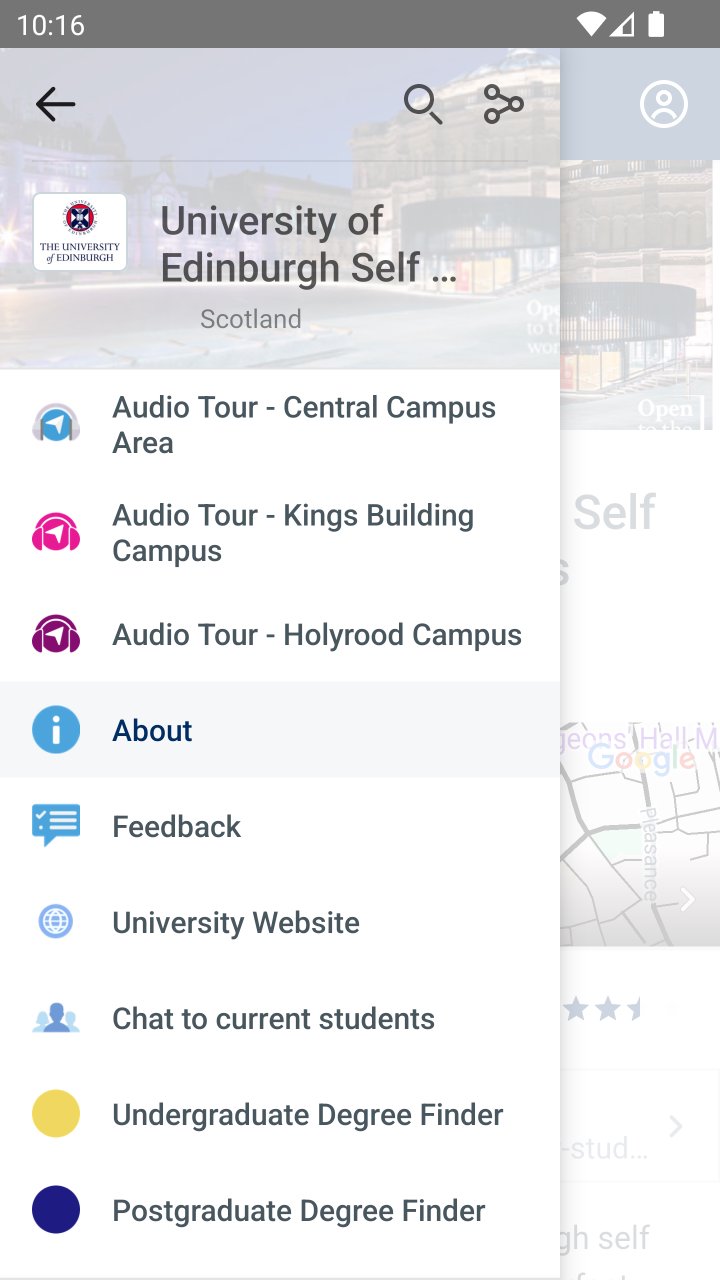Open the About page
This screenshot has height=1280, width=720.
click(280, 730)
